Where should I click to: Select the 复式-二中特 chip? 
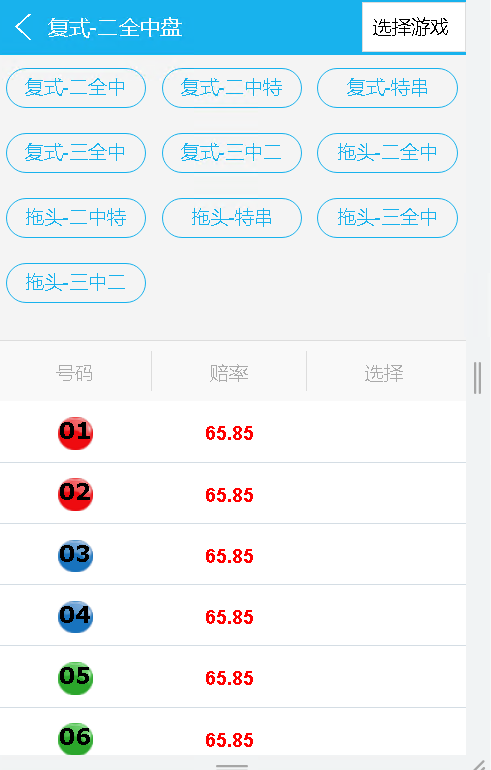point(232,88)
